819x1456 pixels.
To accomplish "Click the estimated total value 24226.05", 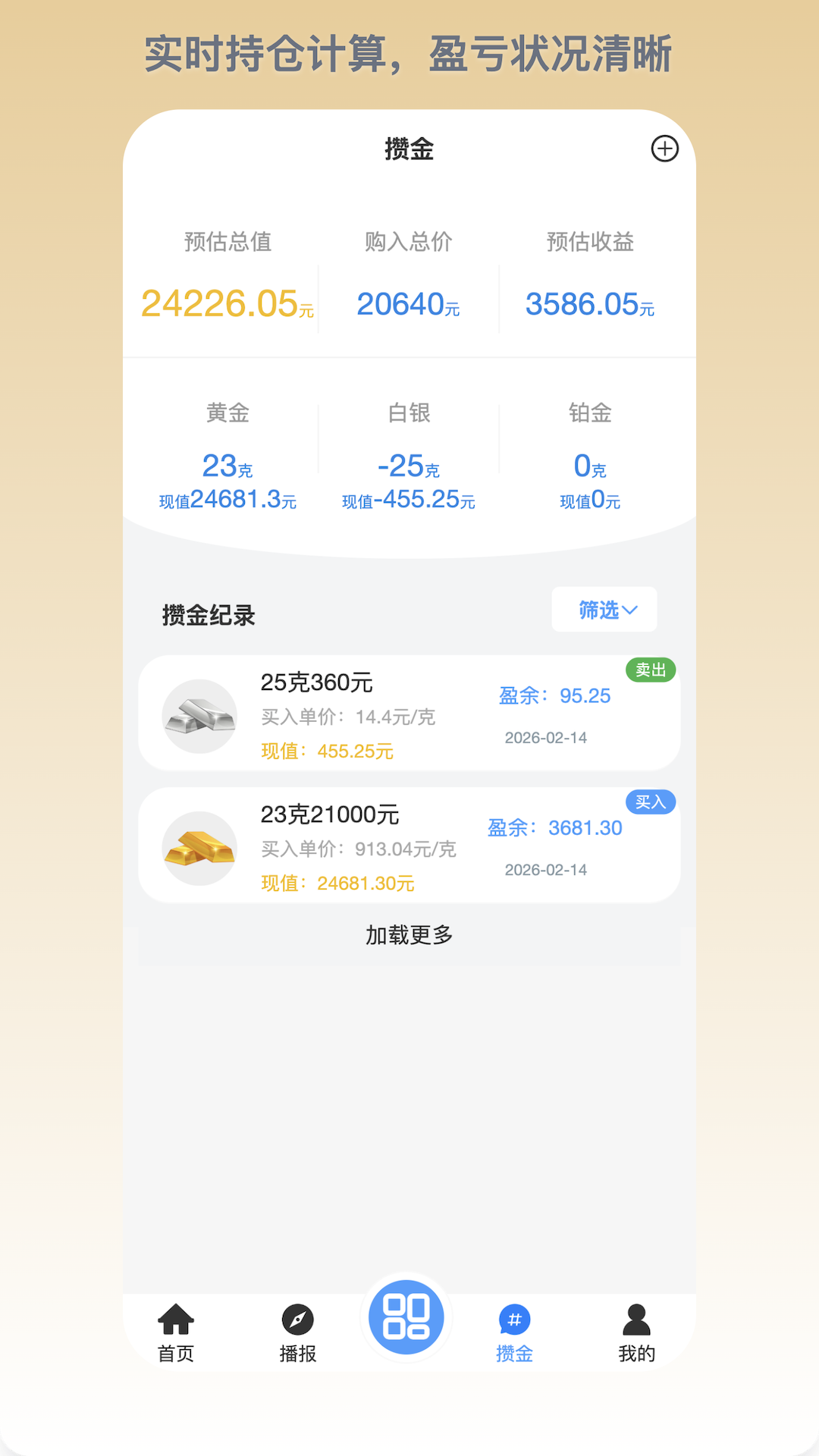I will click(x=227, y=303).
